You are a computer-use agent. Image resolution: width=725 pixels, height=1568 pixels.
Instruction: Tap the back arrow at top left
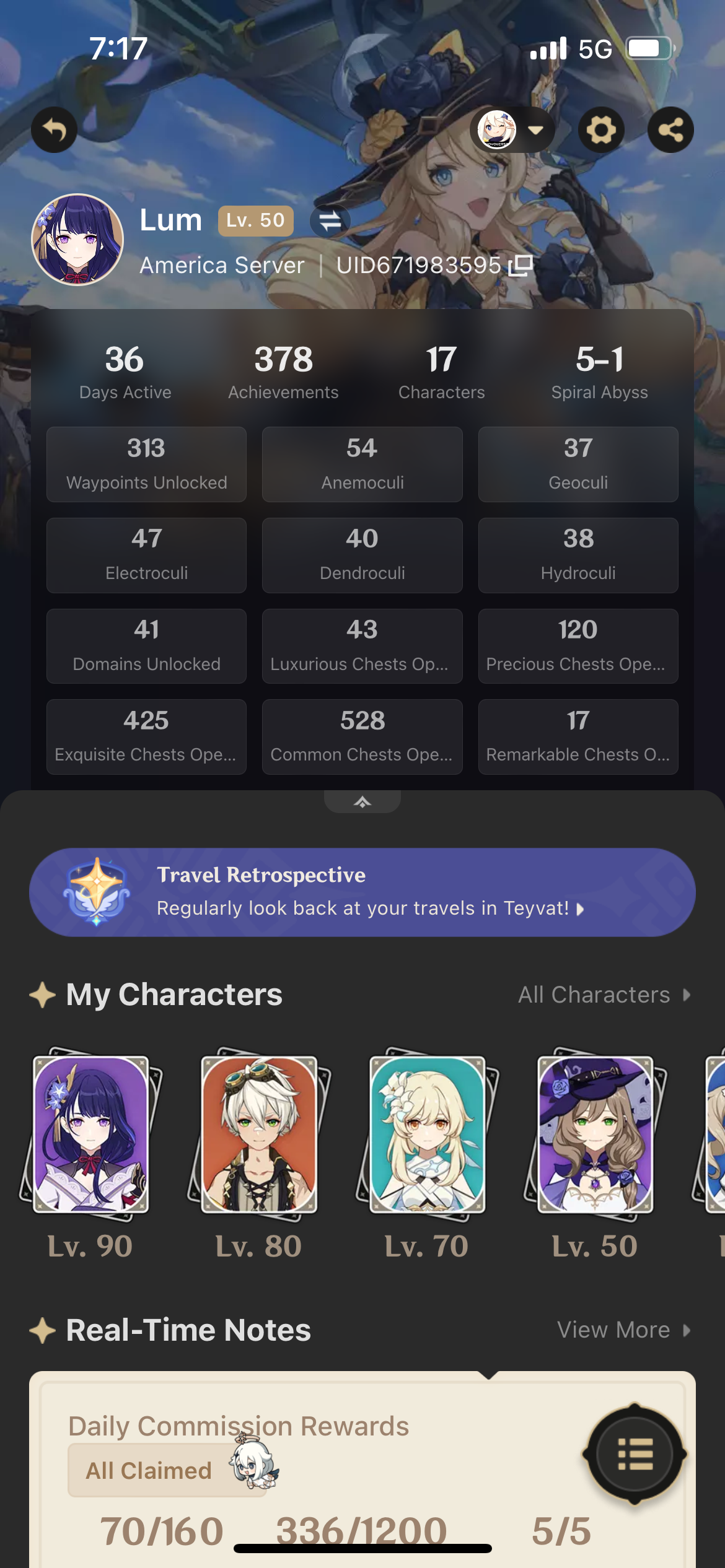point(55,129)
